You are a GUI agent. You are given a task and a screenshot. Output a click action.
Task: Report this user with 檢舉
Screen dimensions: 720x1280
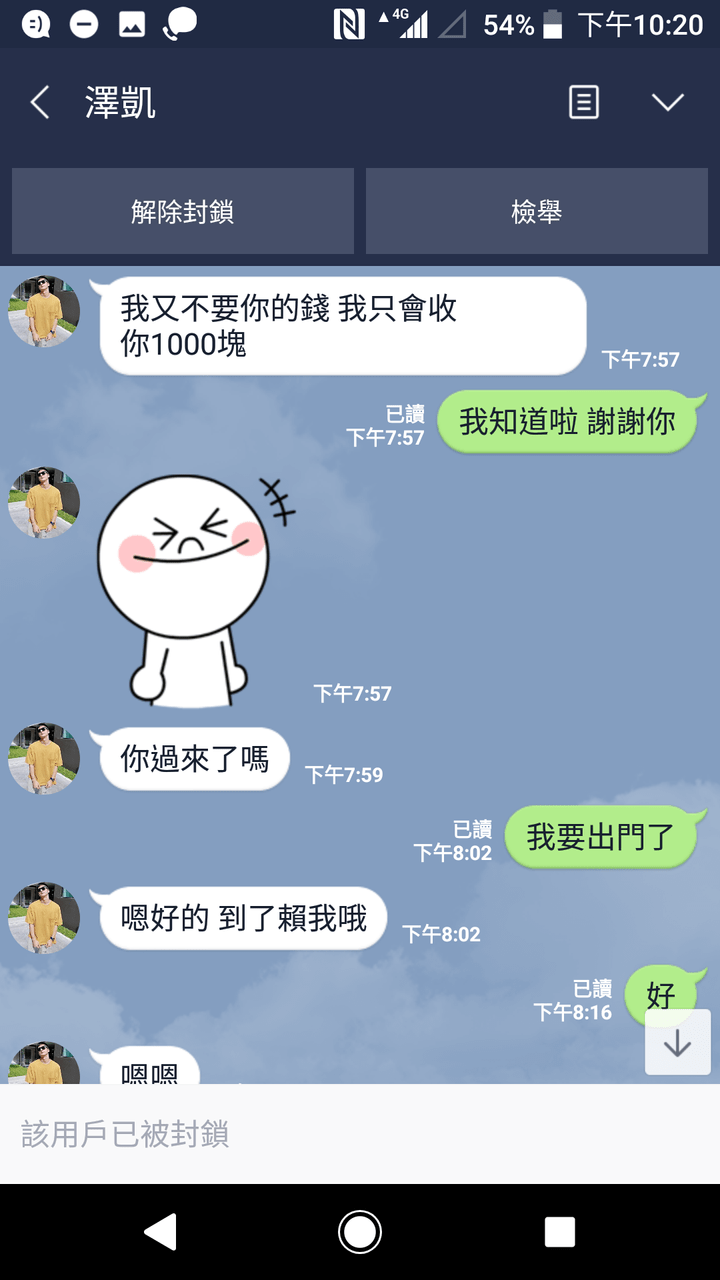pyautogui.click(x=537, y=212)
